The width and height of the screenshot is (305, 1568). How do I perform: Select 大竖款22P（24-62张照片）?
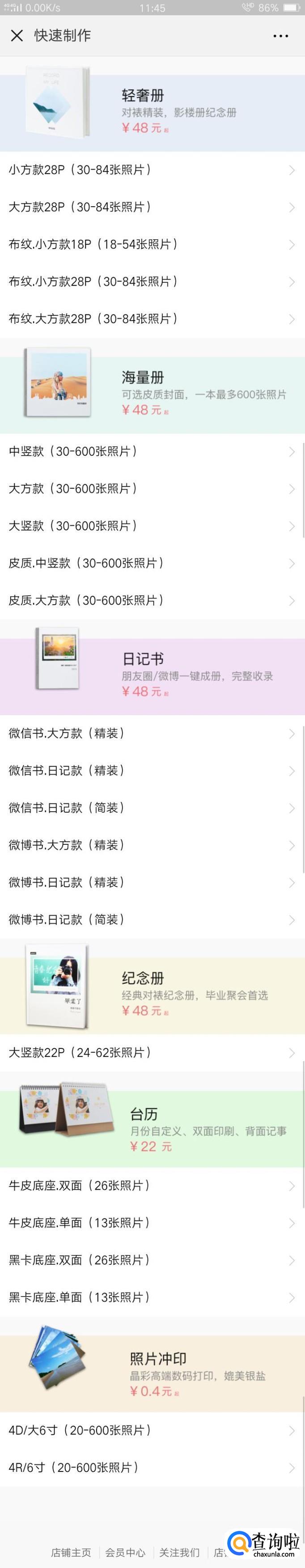pyautogui.click(x=152, y=1052)
